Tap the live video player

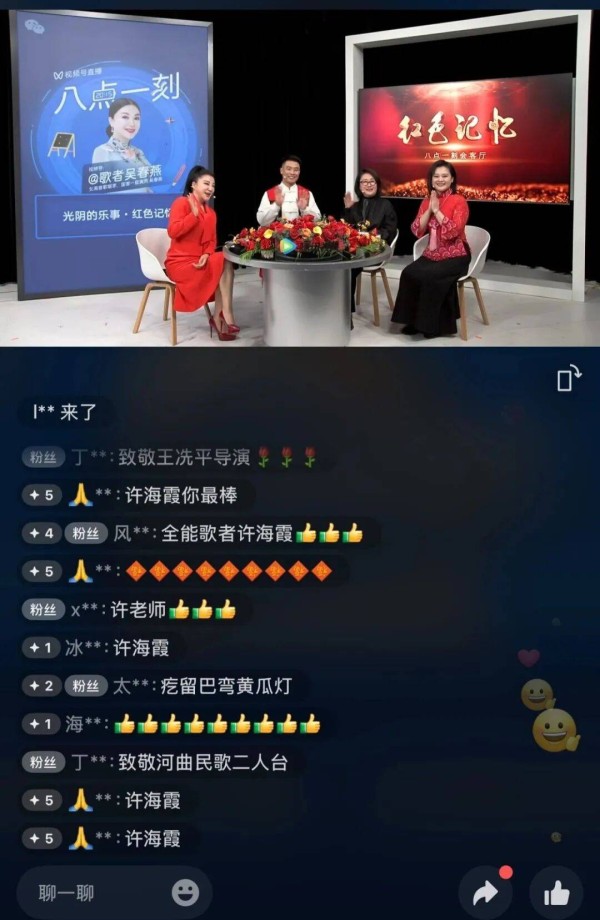pyautogui.click(x=300, y=175)
